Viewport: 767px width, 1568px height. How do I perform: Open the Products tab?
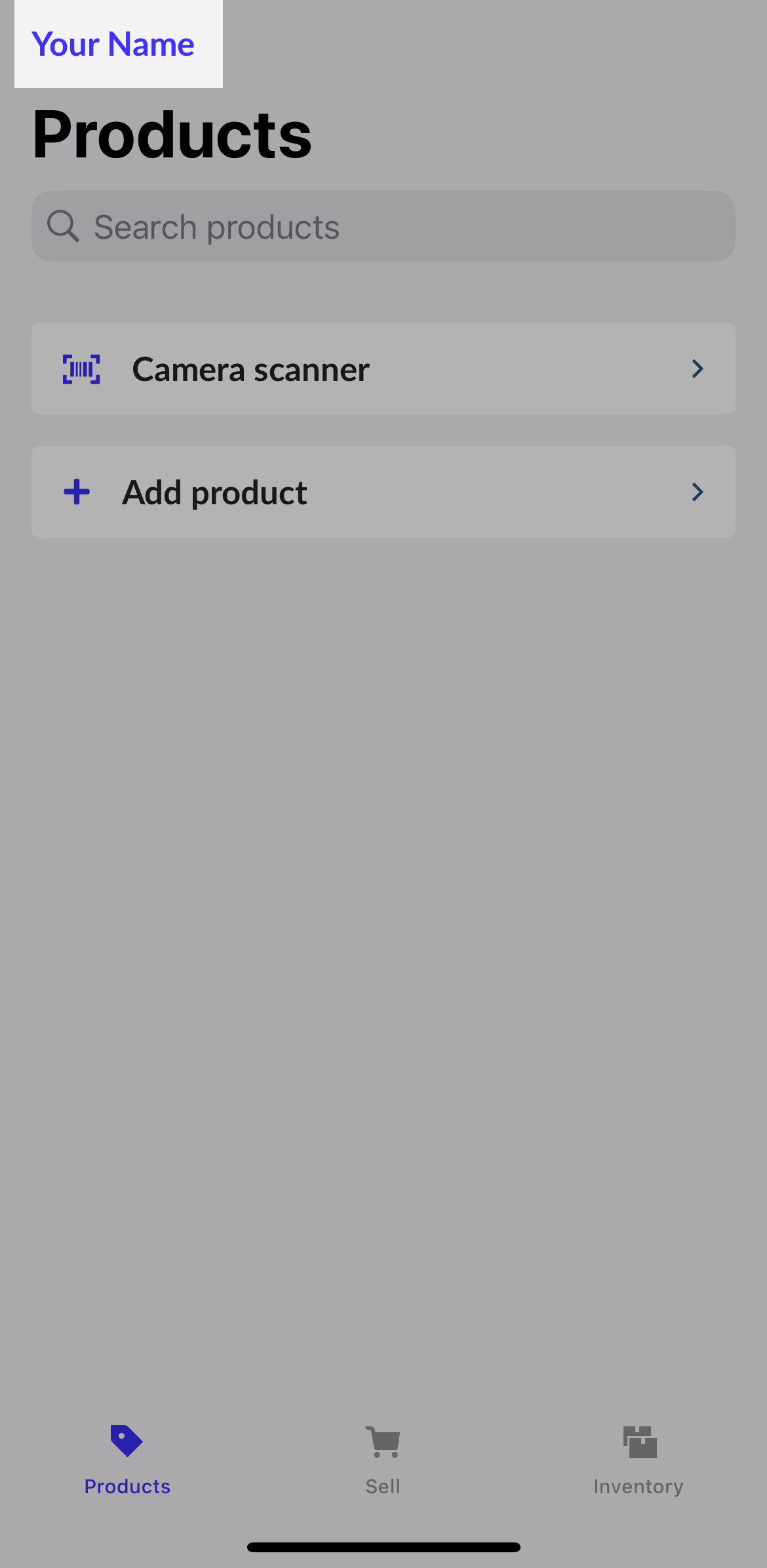(x=127, y=1460)
